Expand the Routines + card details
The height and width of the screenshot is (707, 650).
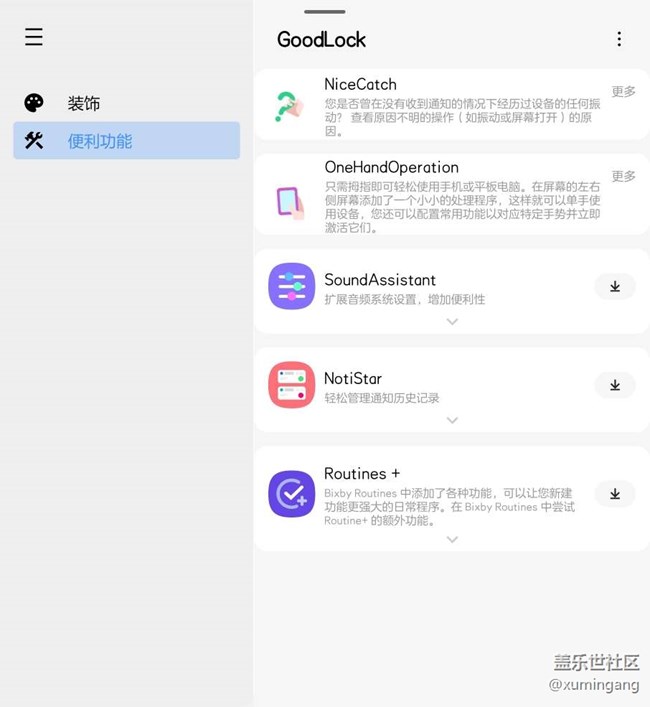tap(452, 539)
